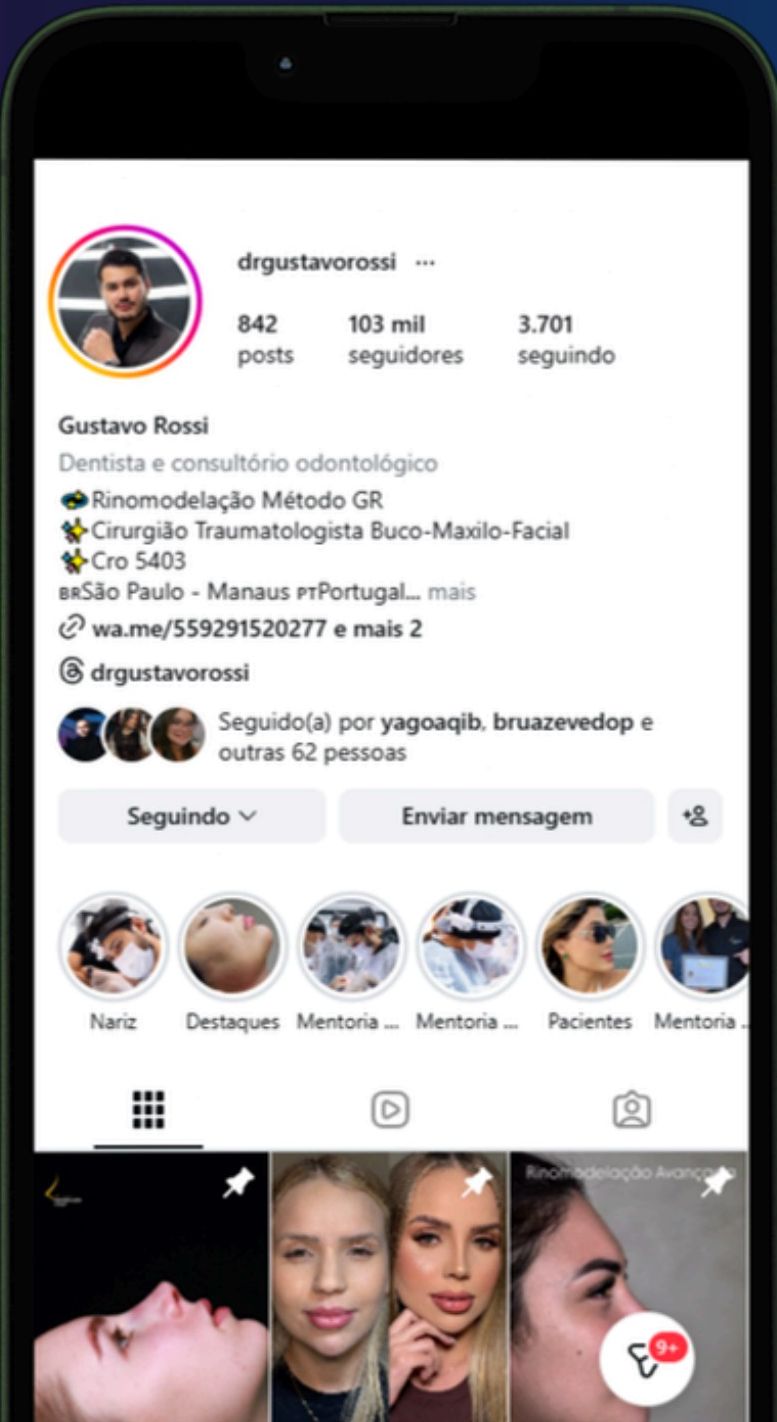View Gustavo Rossi's profile picture story
Viewport: 777px width, 1422px height.
click(125, 301)
